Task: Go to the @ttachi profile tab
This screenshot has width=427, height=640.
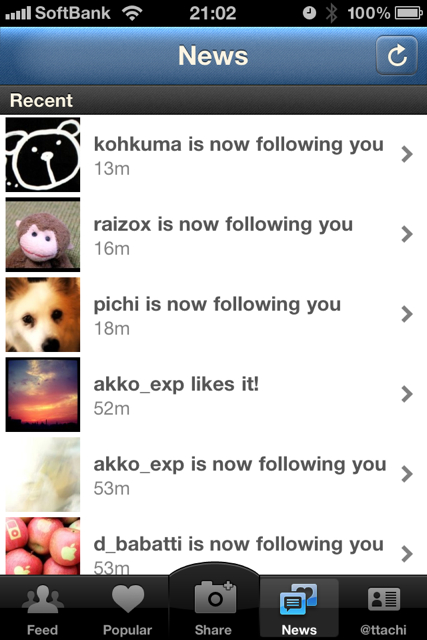Action: 383,609
